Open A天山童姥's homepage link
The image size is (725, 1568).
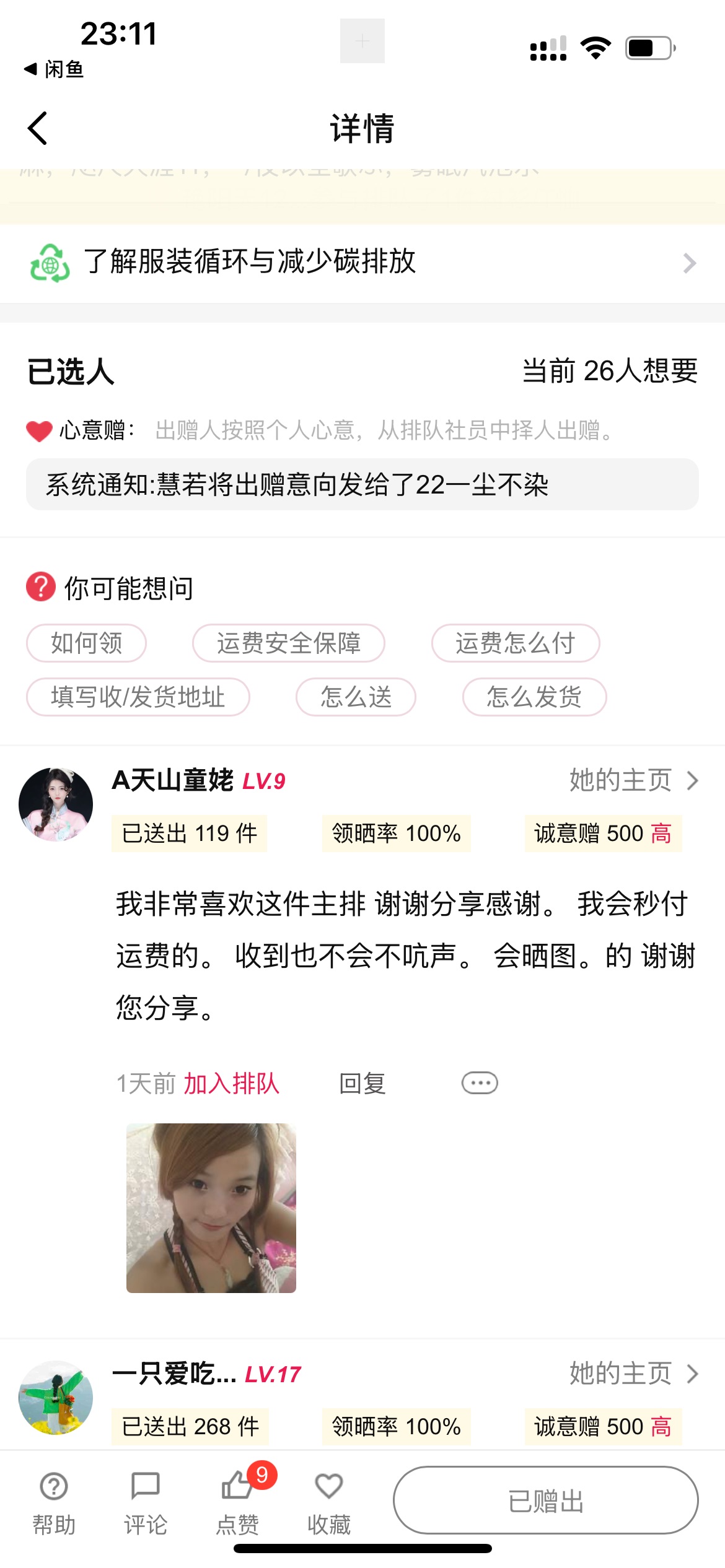pos(633,780)
